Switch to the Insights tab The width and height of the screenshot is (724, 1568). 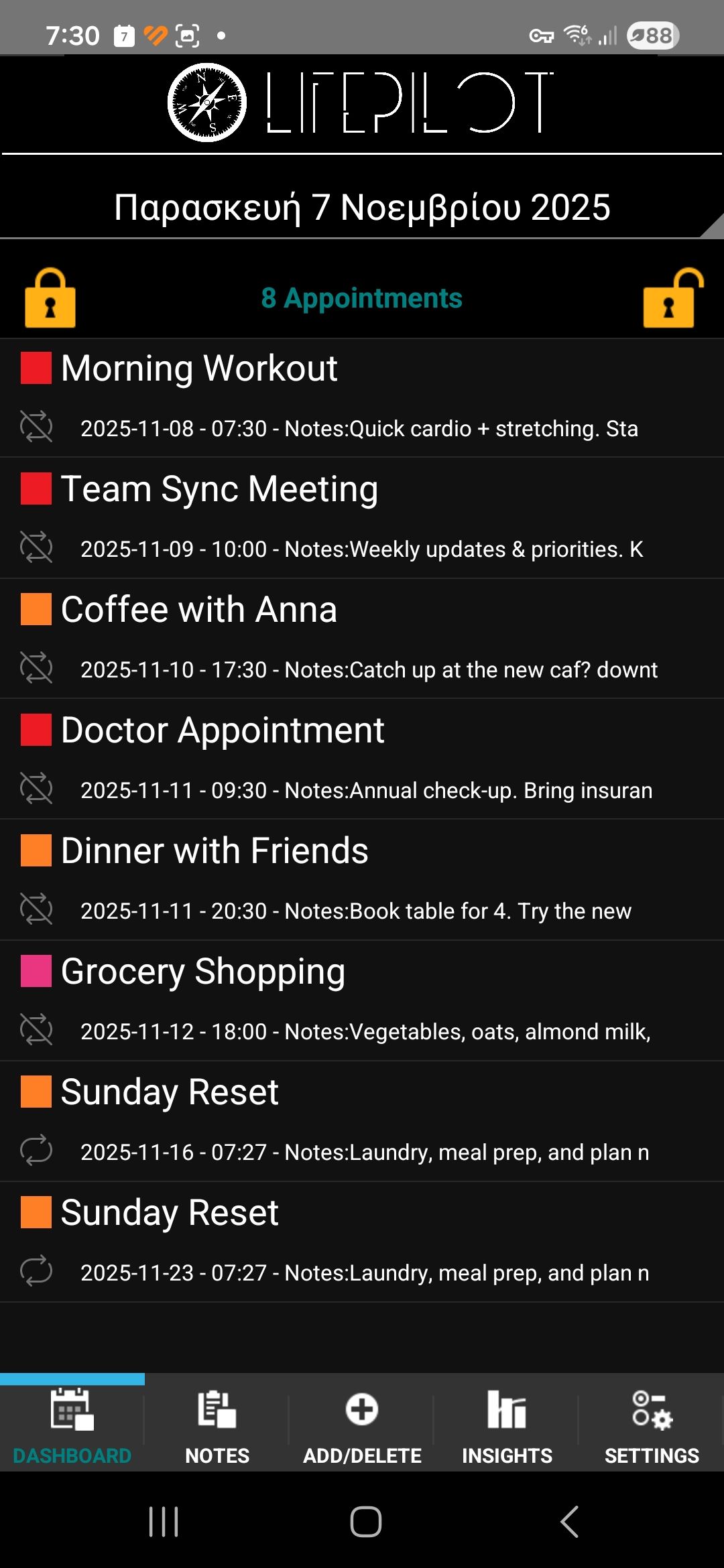pyautogui.click(x=507, y=1425)
